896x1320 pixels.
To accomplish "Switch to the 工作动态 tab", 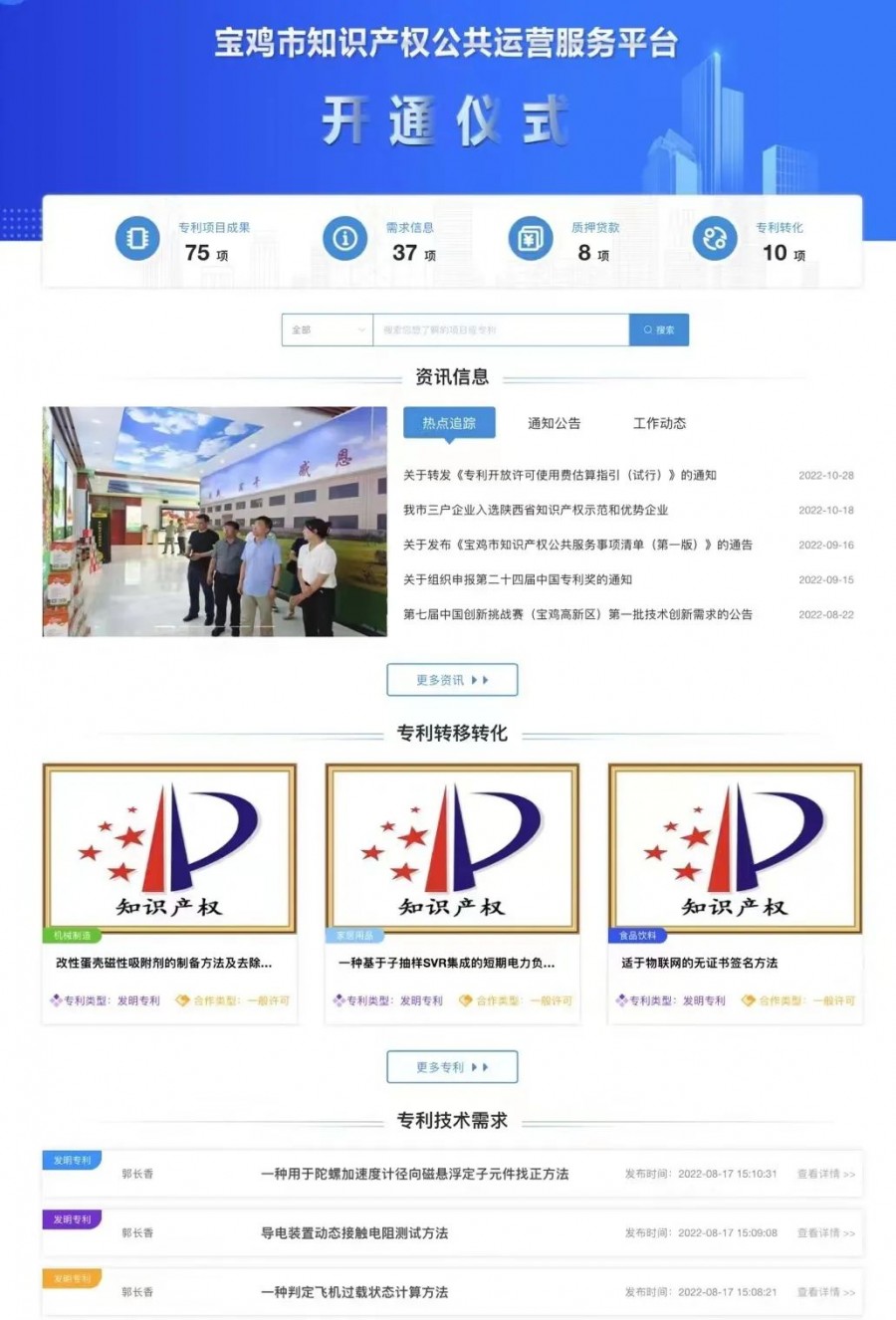I will 659,423.
